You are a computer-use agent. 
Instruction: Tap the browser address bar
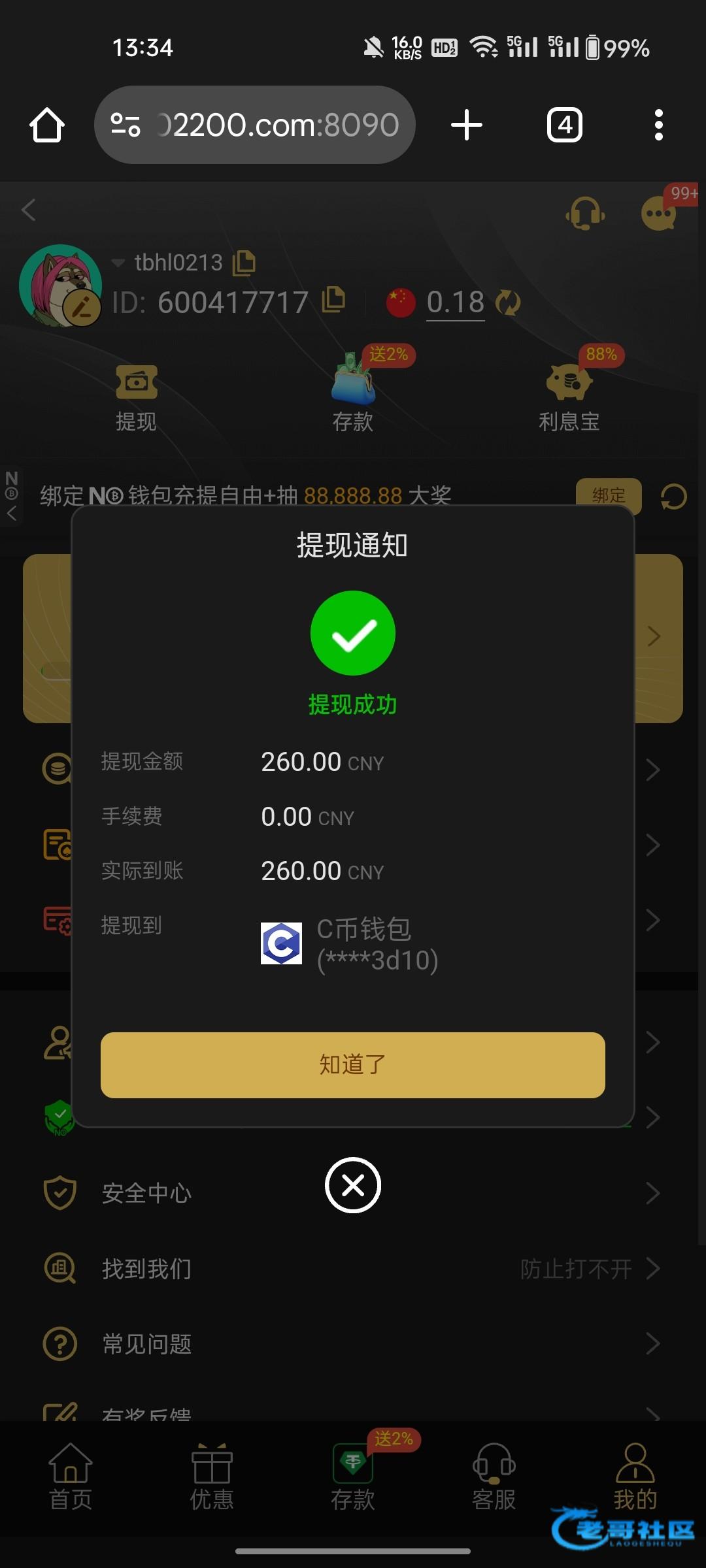coord(255,125)
